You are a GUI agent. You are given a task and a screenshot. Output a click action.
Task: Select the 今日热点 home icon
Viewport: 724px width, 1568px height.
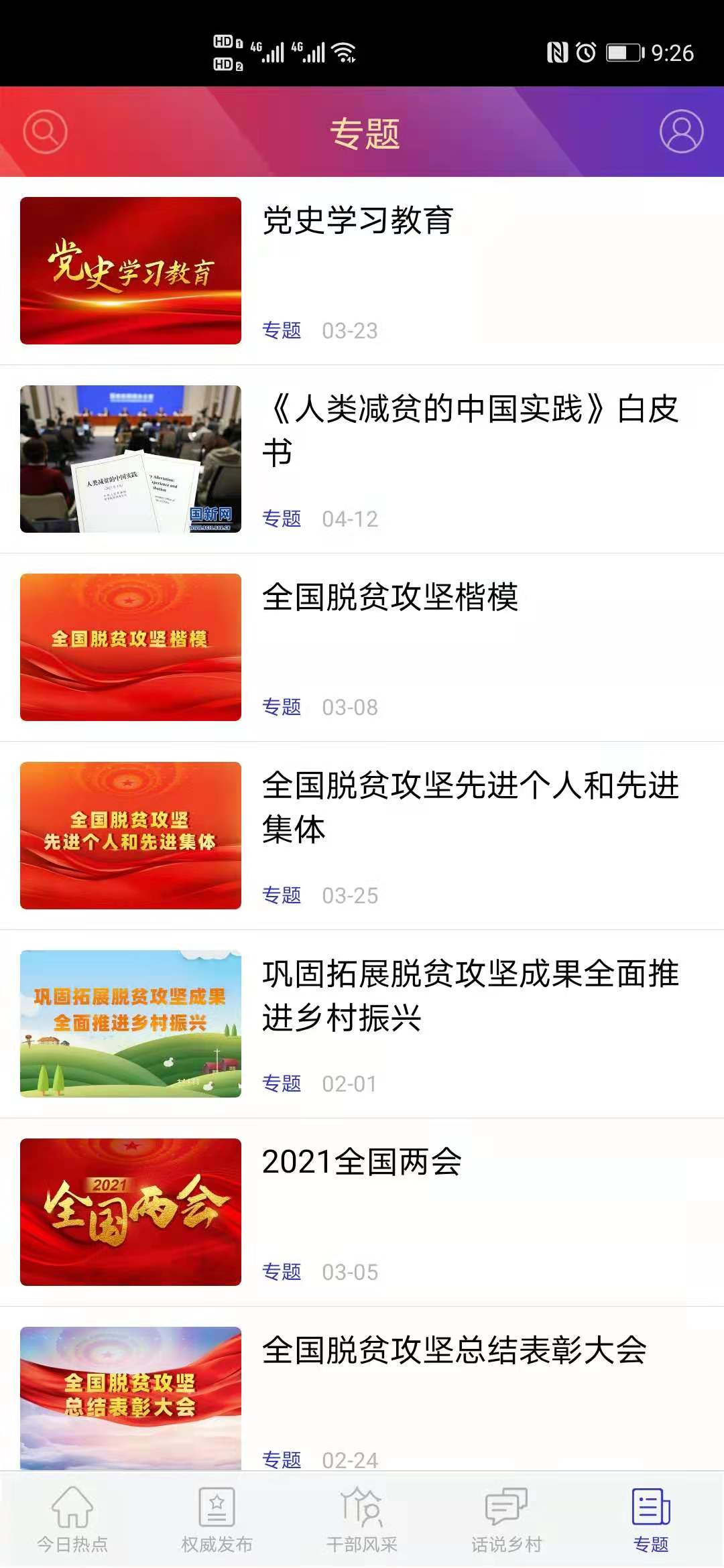(x=72, y=1511)
